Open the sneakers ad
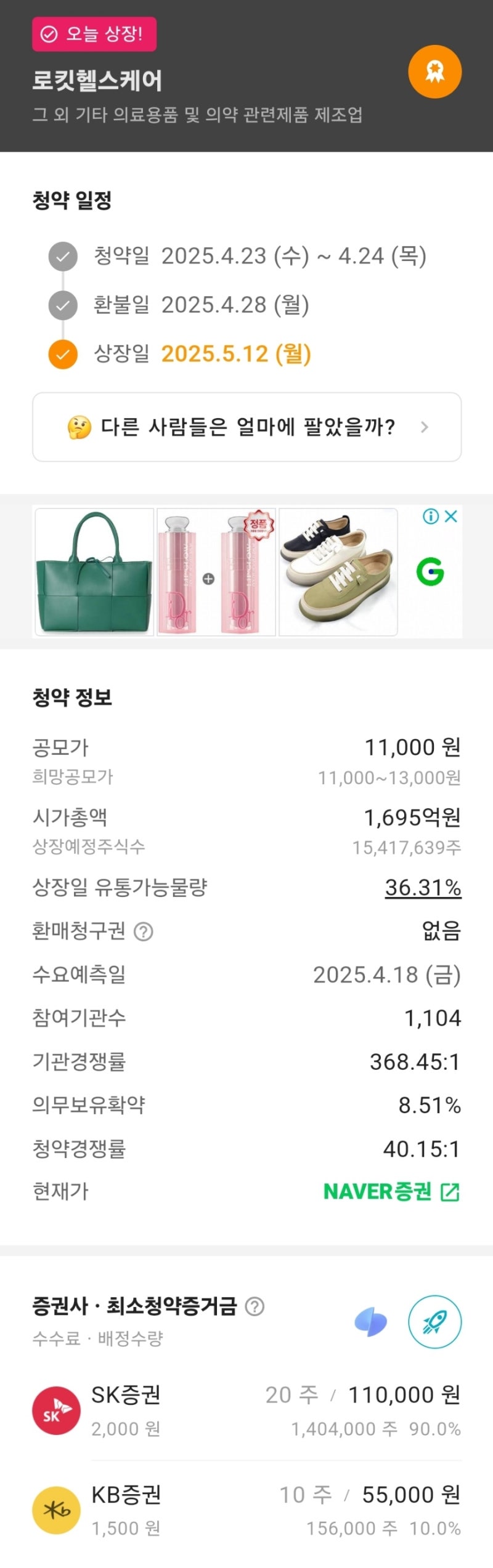Screen dimensions: 493x1568 click(x=338, y=572)
